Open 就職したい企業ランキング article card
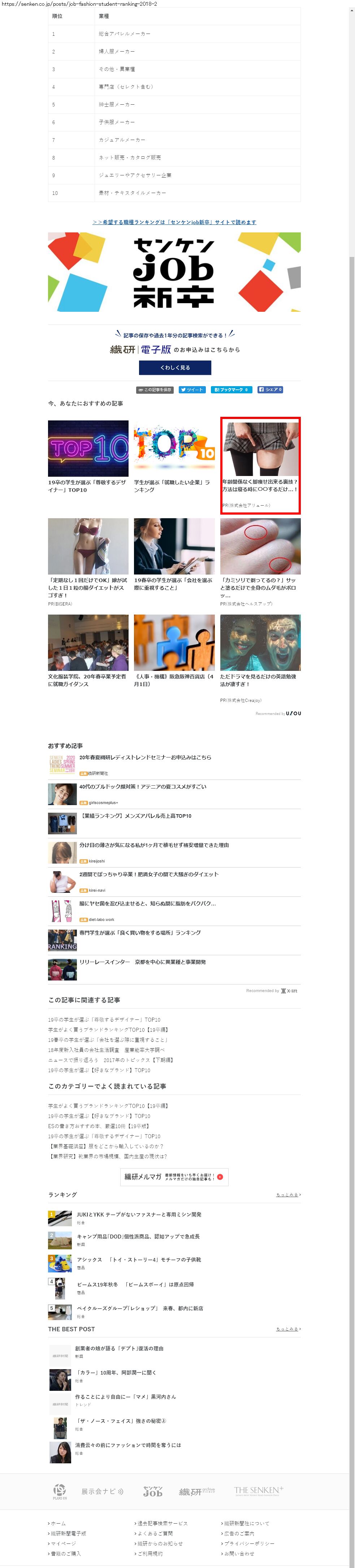This screenshot has width=355, height=1568. coord(174,457)
